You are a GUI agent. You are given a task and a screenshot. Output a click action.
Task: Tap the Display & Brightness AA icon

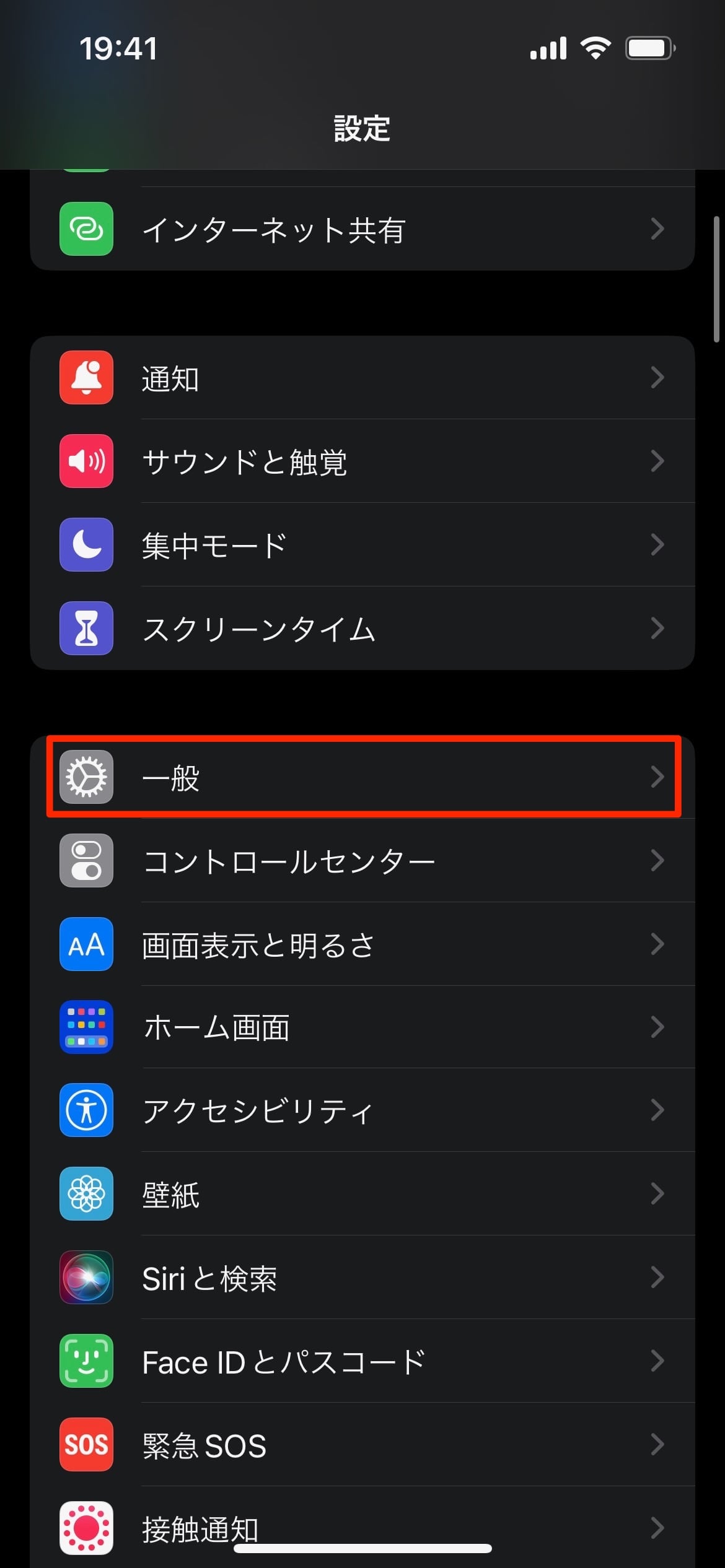point(86,944)
